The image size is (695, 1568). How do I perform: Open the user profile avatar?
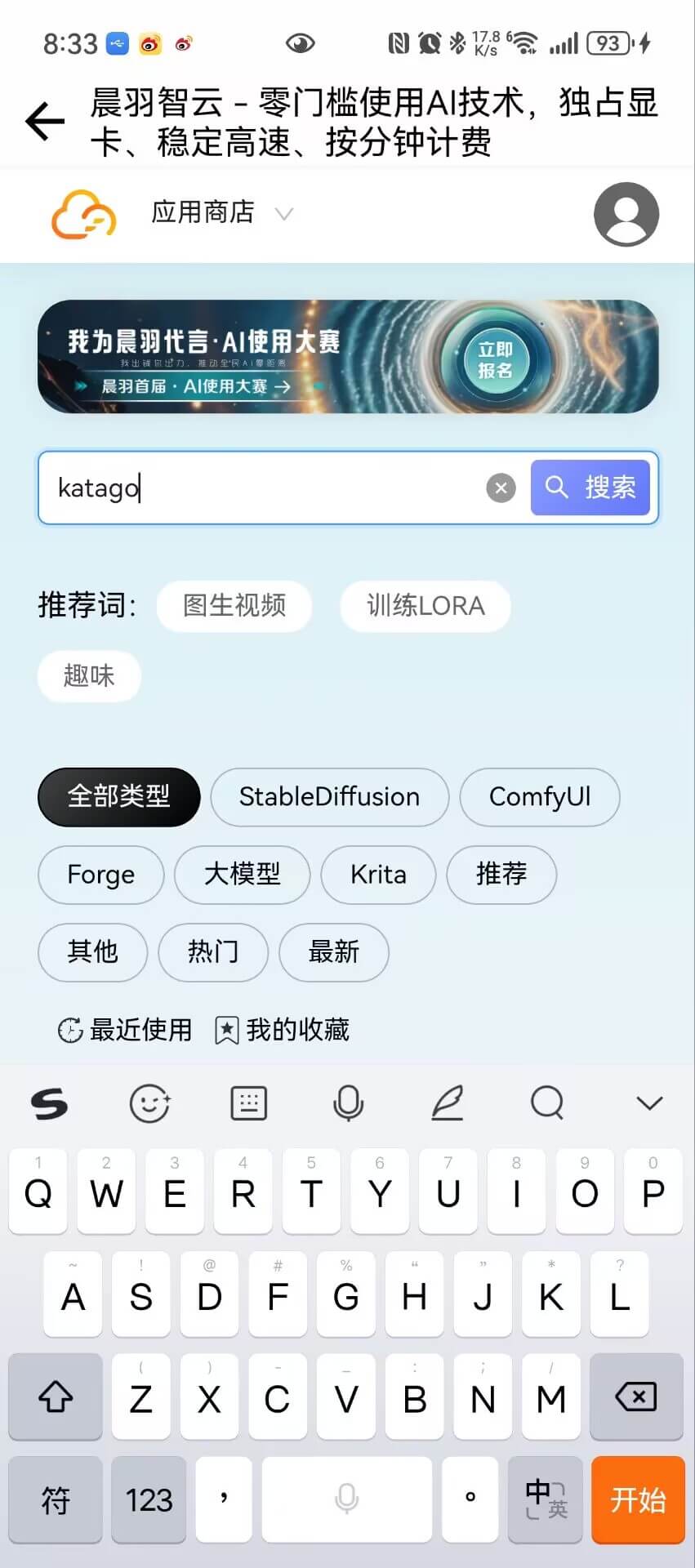(x=626, y=214)
